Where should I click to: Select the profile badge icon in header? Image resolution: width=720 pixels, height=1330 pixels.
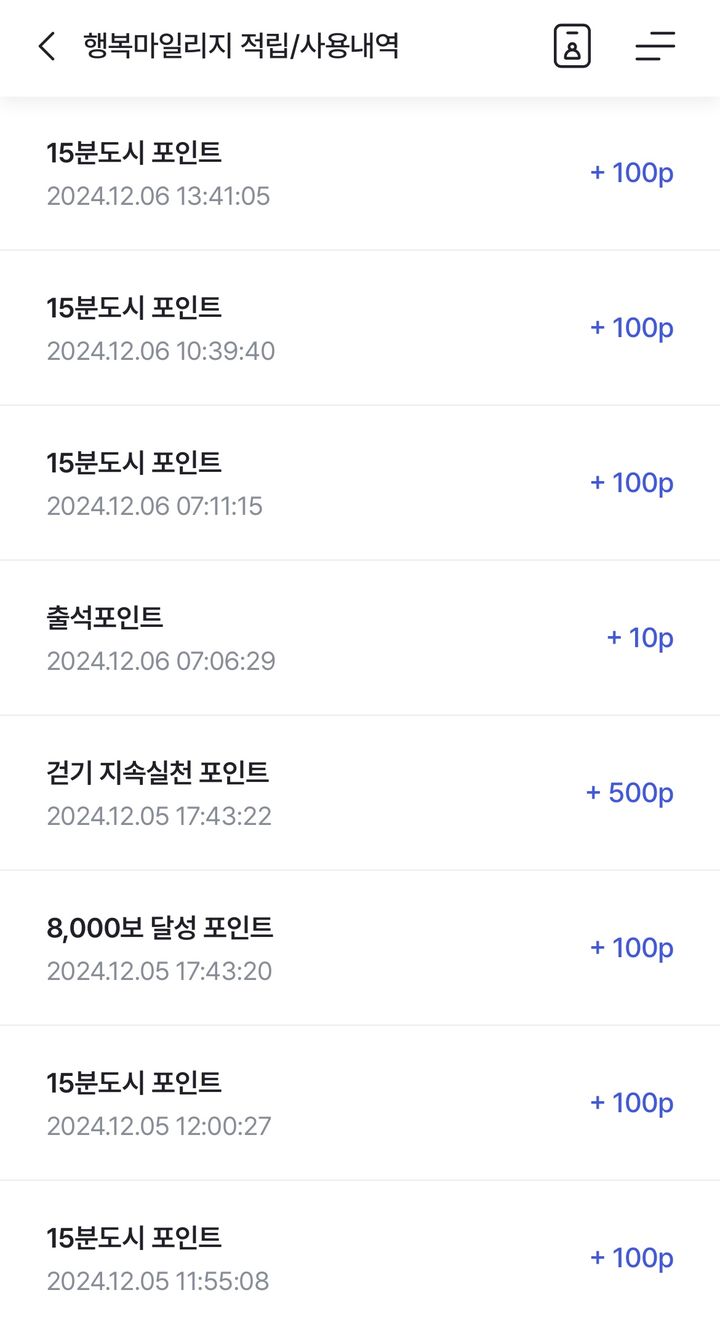[570, 47]
